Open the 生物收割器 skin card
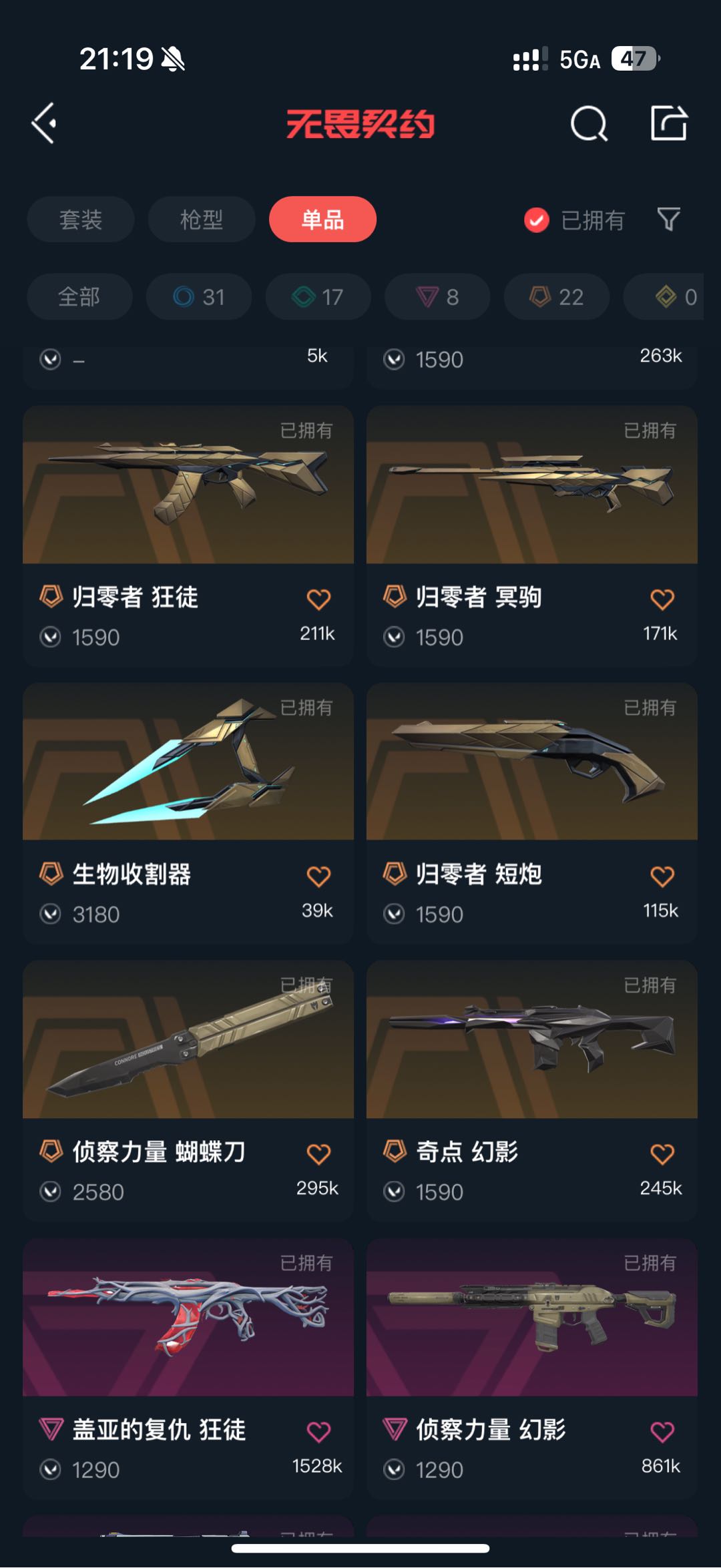 [188, 784]
